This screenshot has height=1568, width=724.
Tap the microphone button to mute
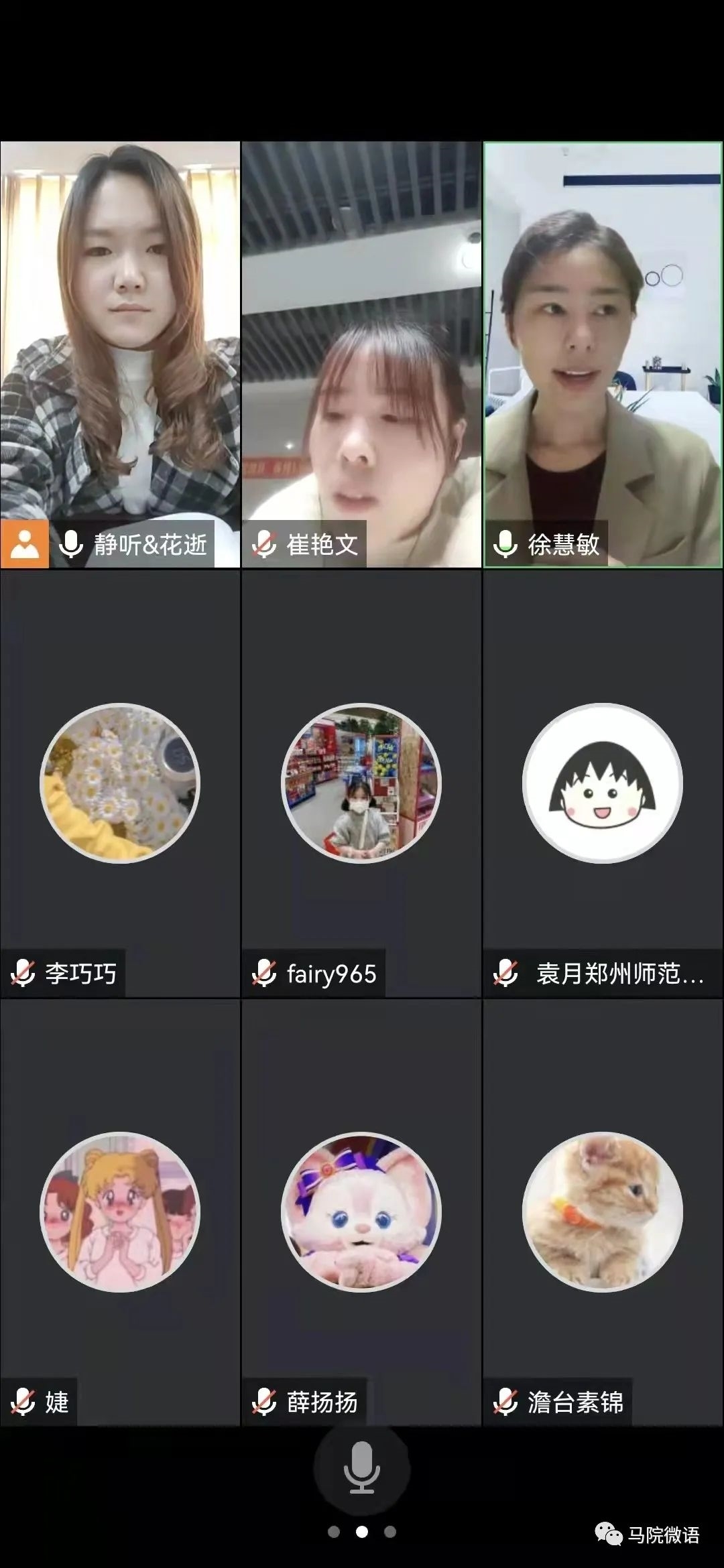pyautogui.click(x=362, y=1467)
